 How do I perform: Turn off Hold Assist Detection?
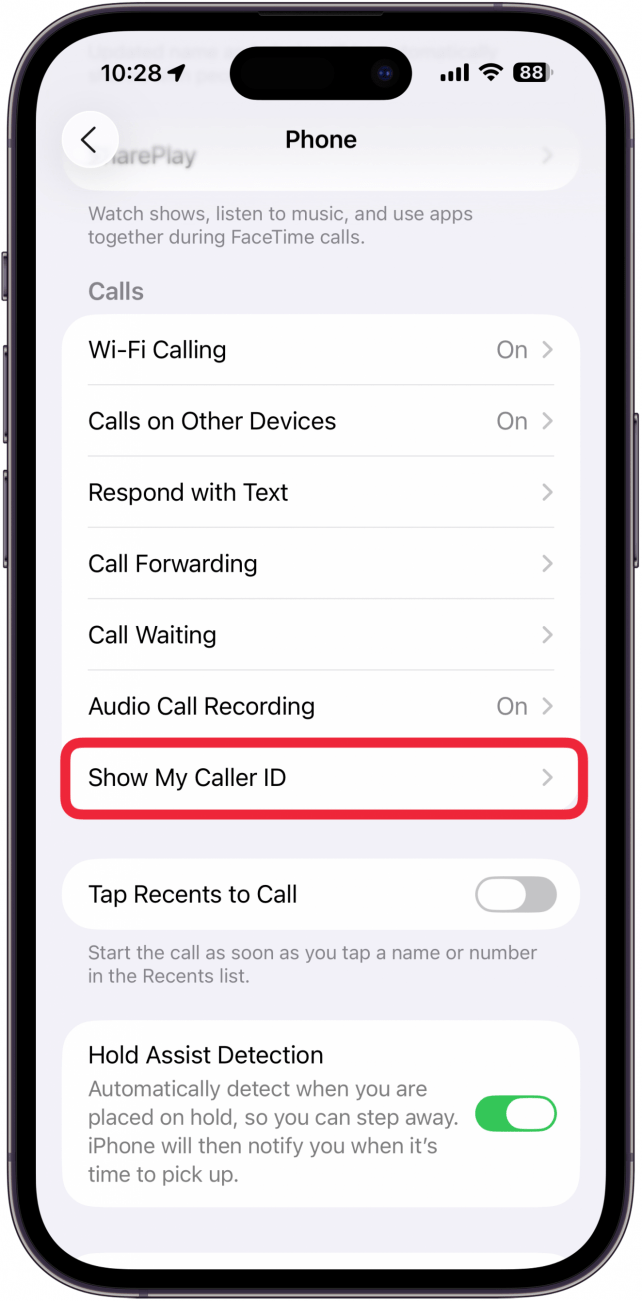(515, 1113)
